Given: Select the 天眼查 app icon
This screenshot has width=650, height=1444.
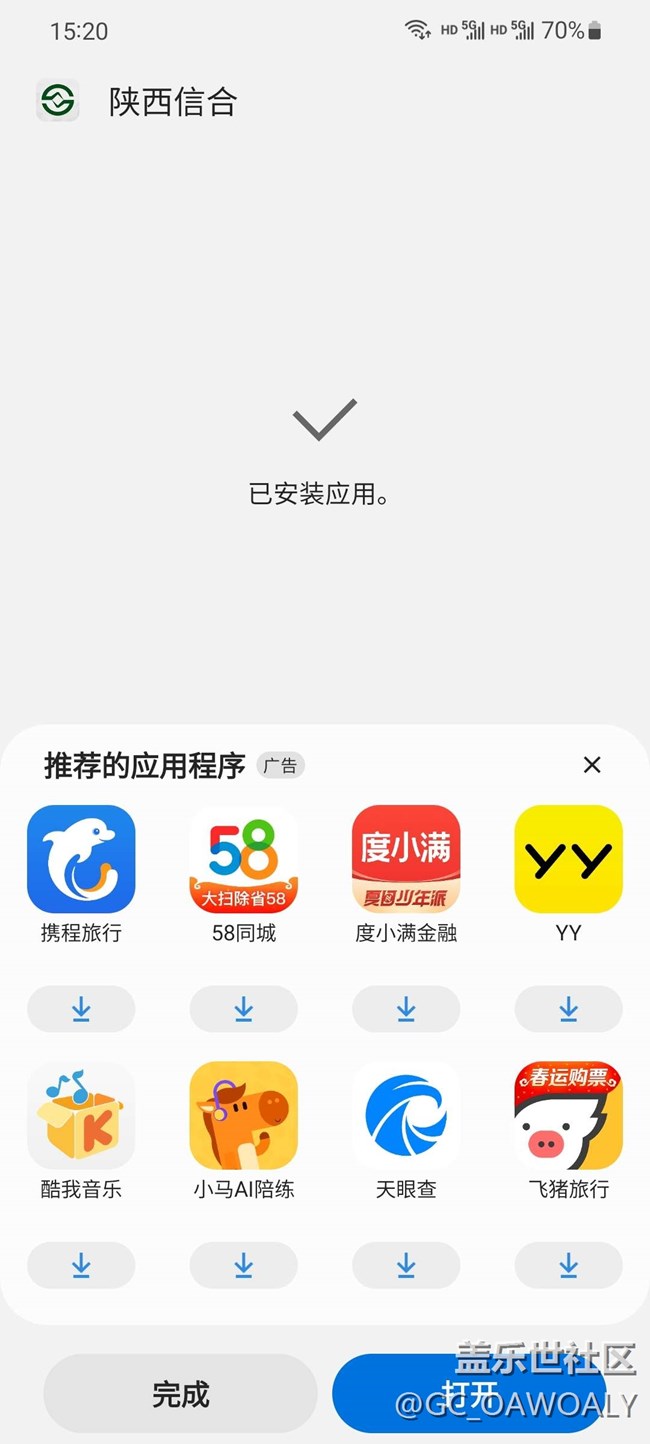Looking at the screenshot, I should tap(406, 1115).
